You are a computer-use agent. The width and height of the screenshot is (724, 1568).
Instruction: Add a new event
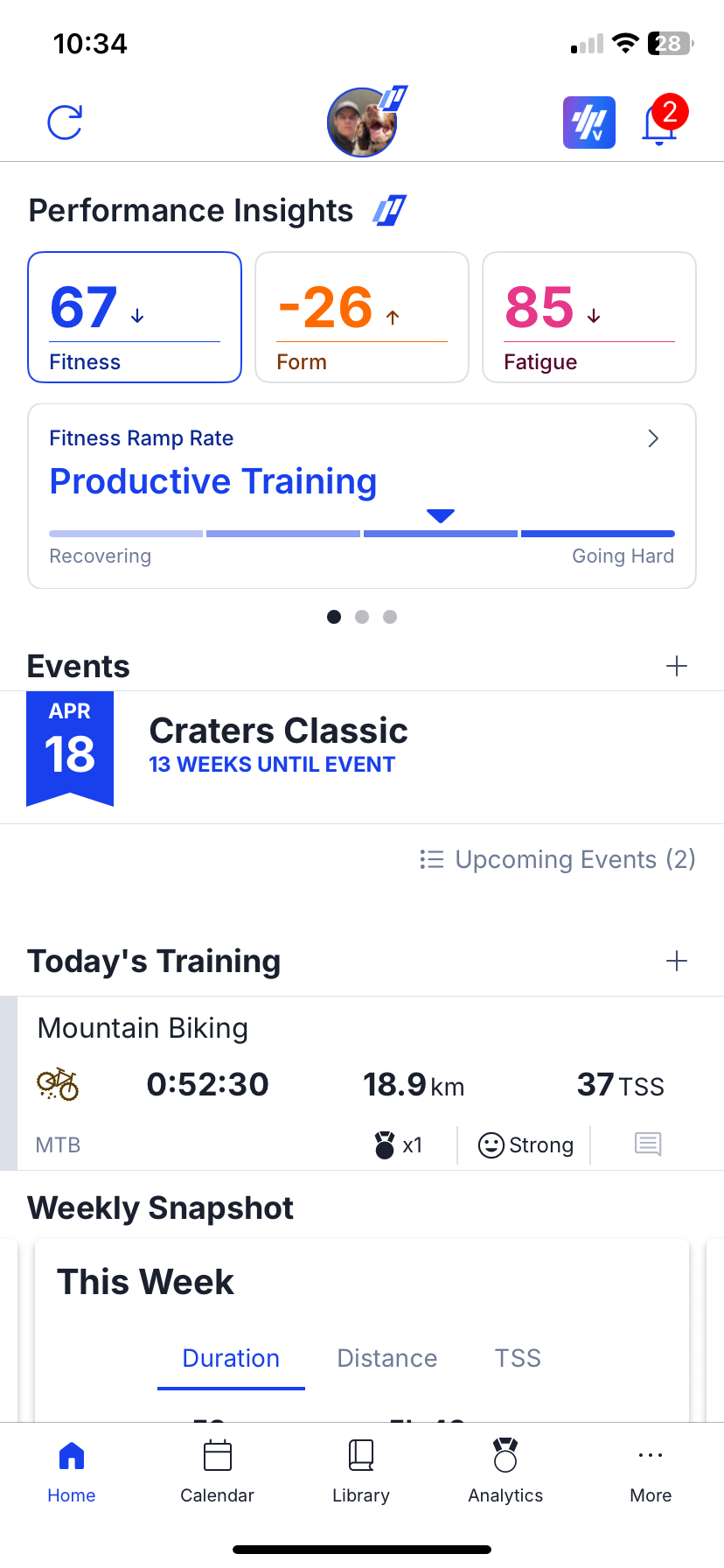pyautogui.click(x=676, y=667)
